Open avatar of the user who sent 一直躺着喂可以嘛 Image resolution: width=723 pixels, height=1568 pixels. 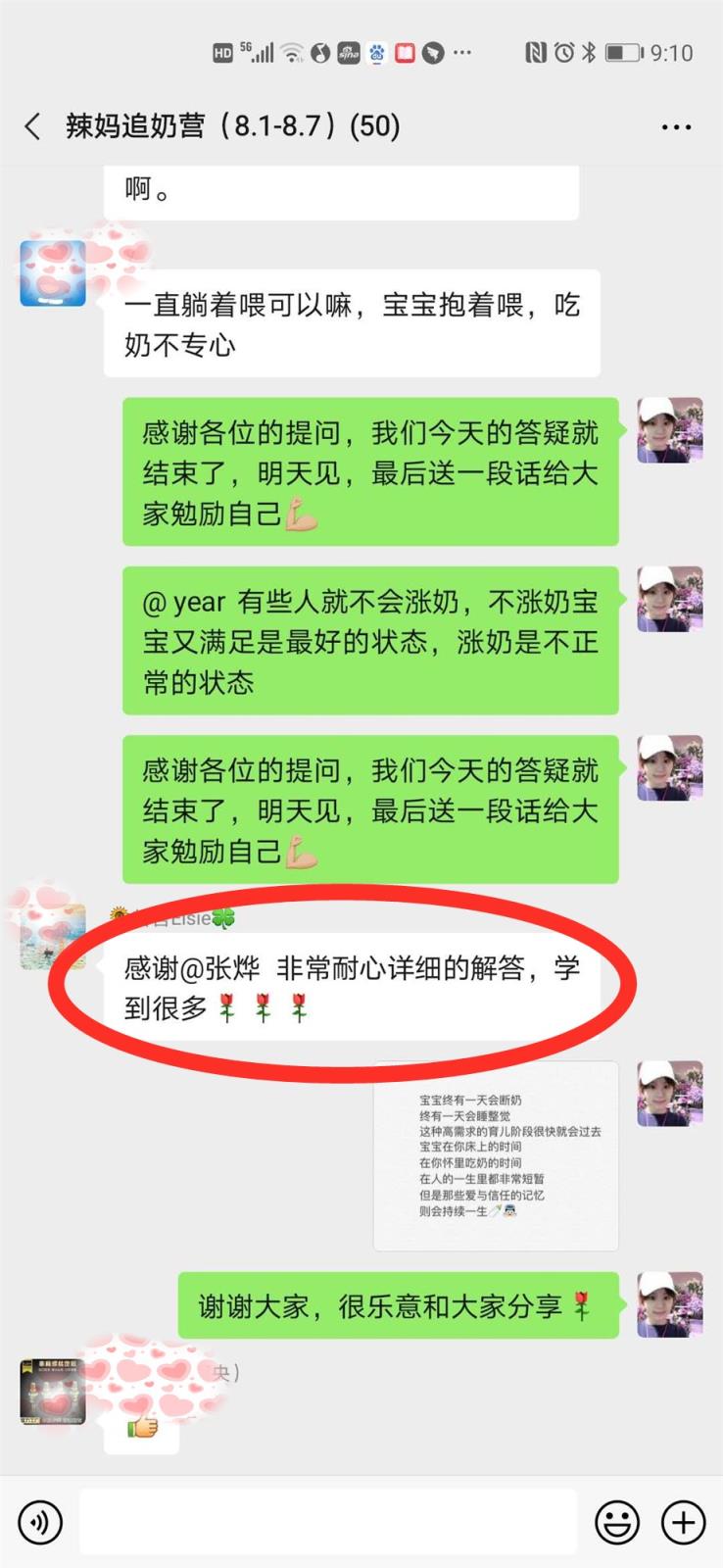(53, 273)
